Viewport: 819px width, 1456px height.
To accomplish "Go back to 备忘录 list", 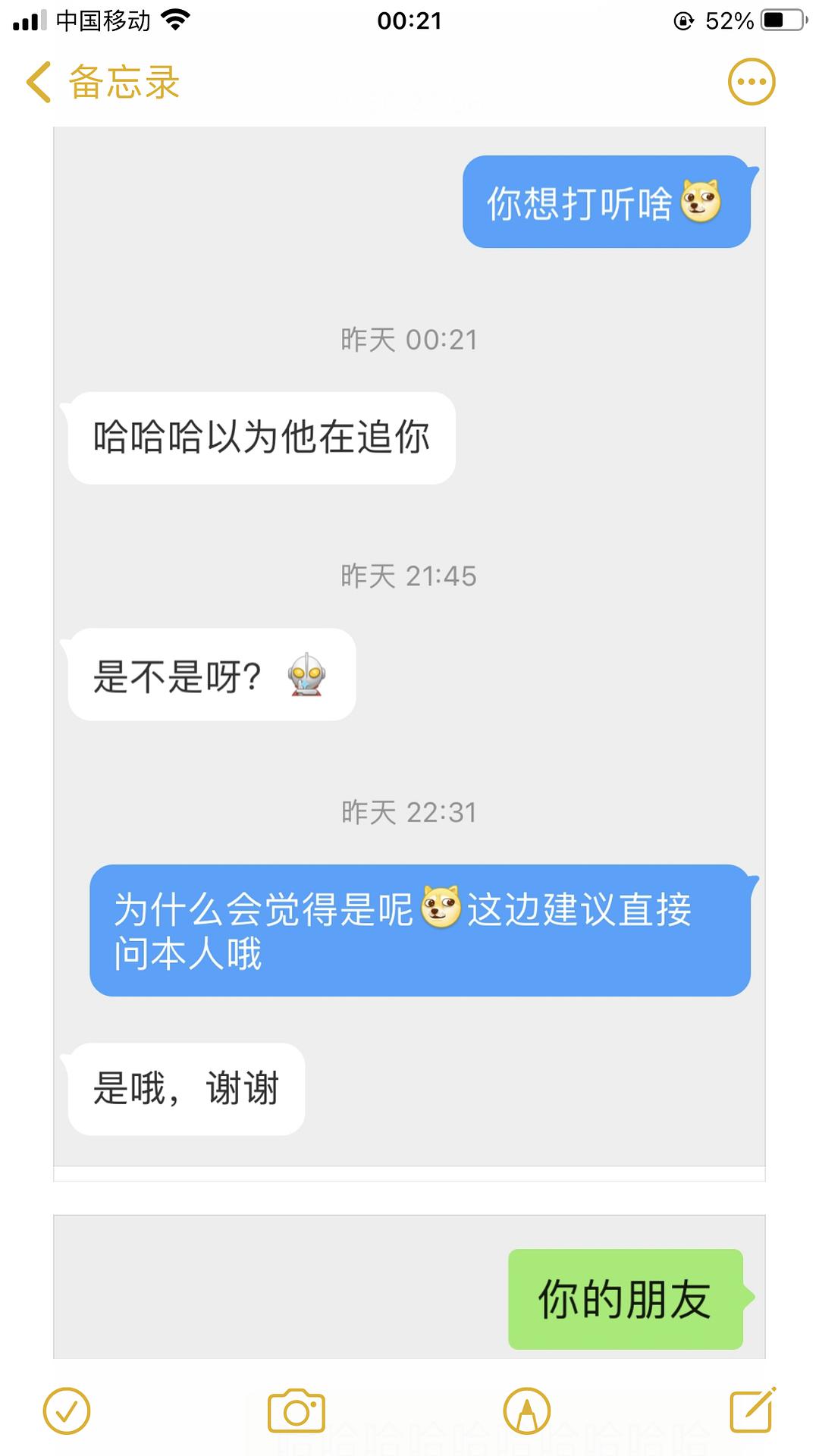I will pos(103,82).
